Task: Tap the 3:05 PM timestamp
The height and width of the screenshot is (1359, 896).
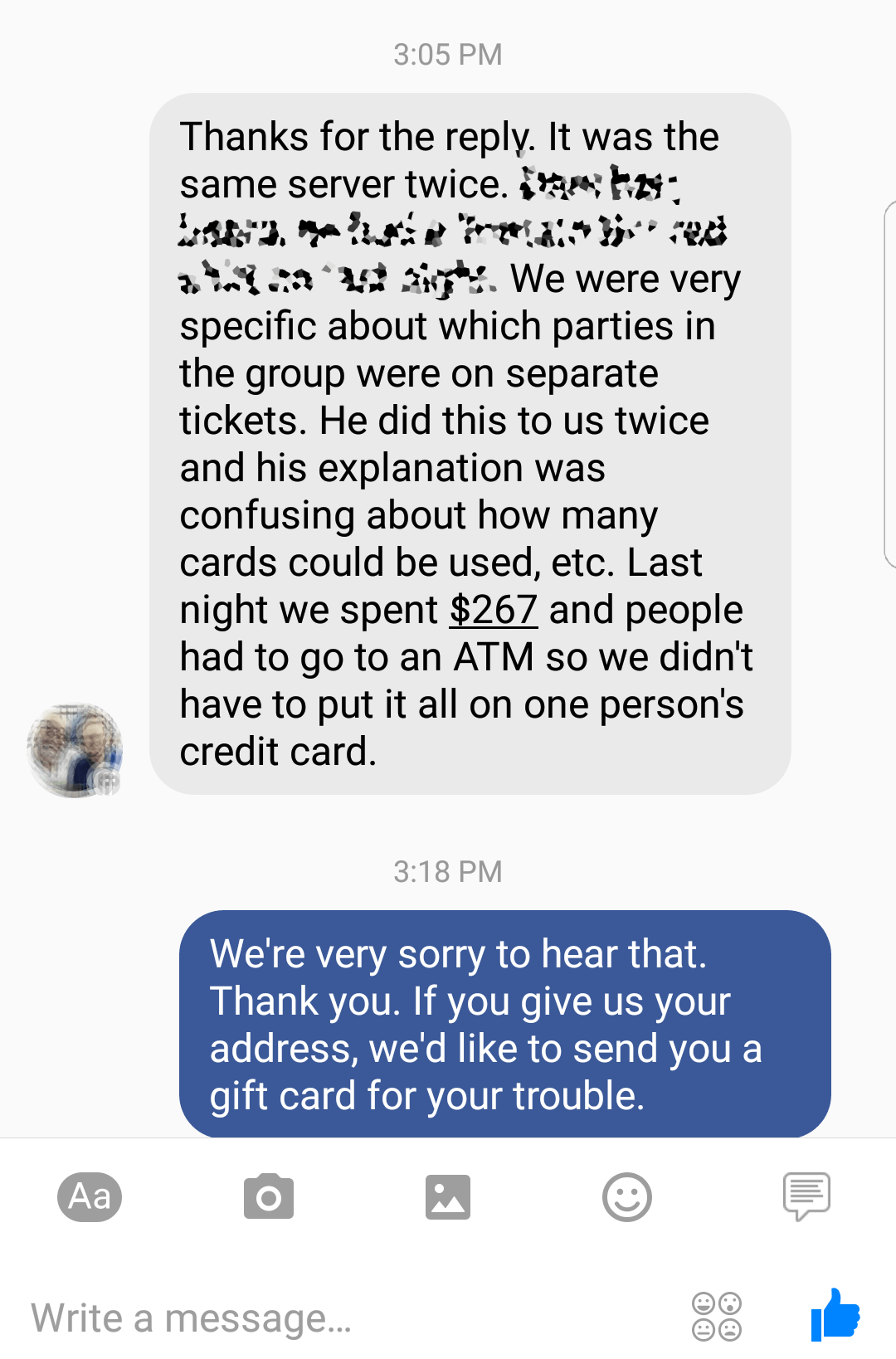Action: pos(448,54)
